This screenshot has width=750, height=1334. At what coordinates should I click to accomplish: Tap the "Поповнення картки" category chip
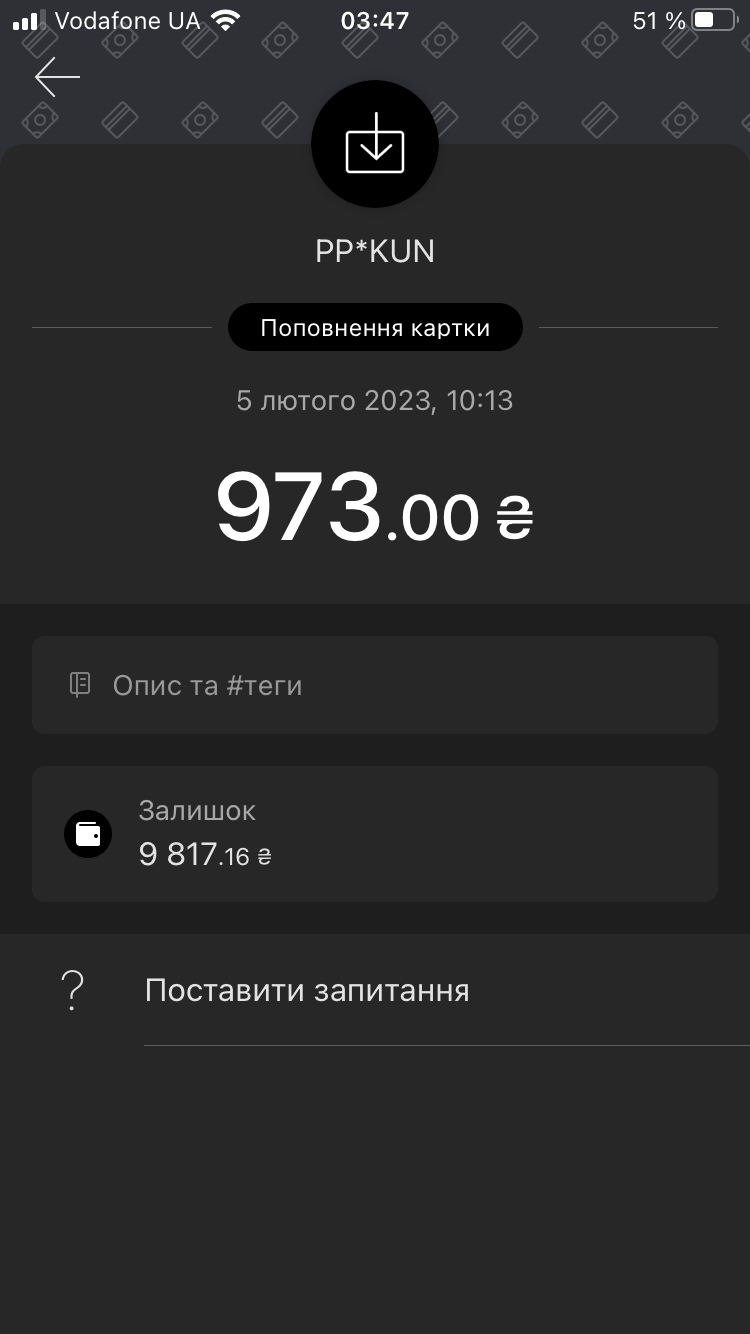(x=375, y=328)
